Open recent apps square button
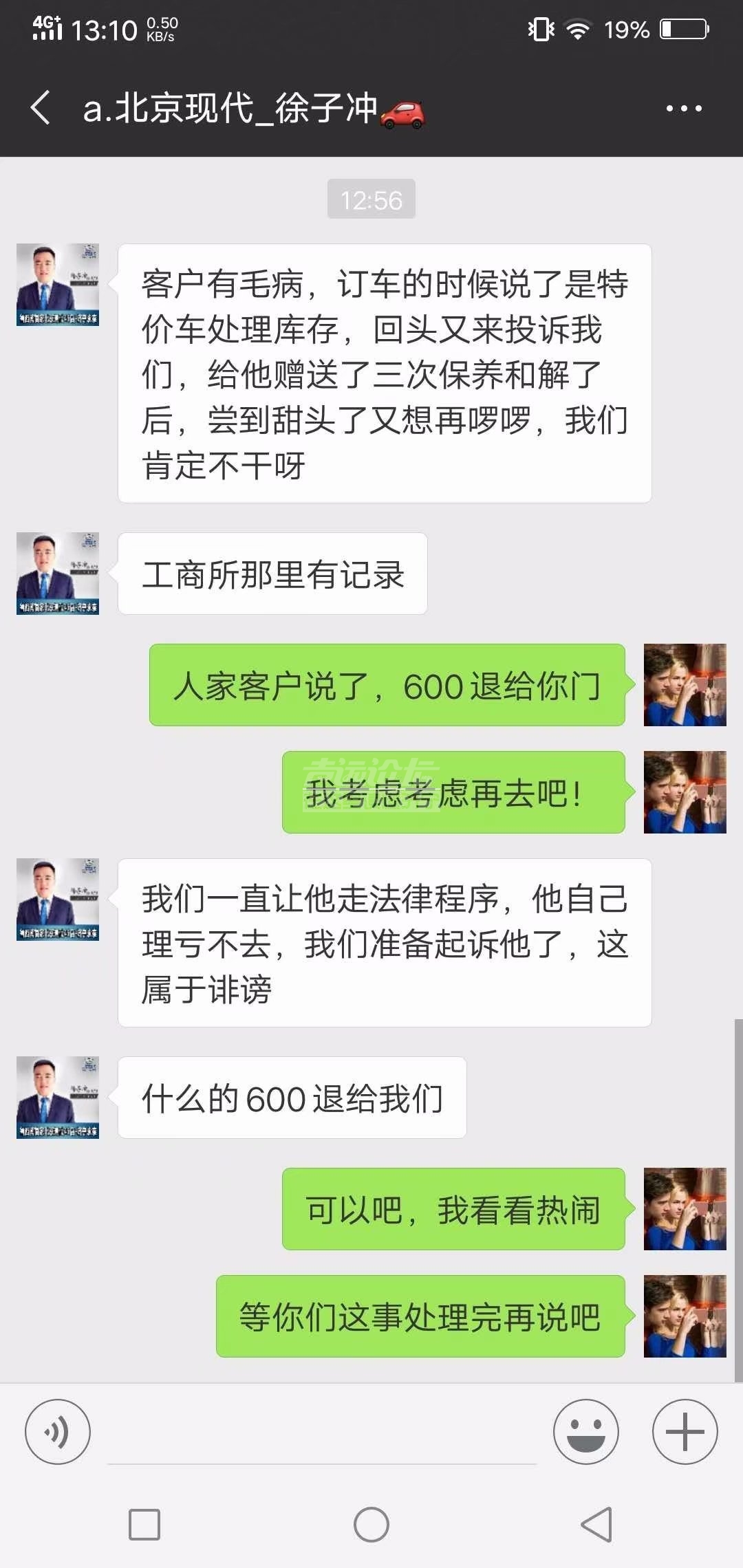The width and height of the screenshot is (743, 1568). click(x=144, y=1525)
